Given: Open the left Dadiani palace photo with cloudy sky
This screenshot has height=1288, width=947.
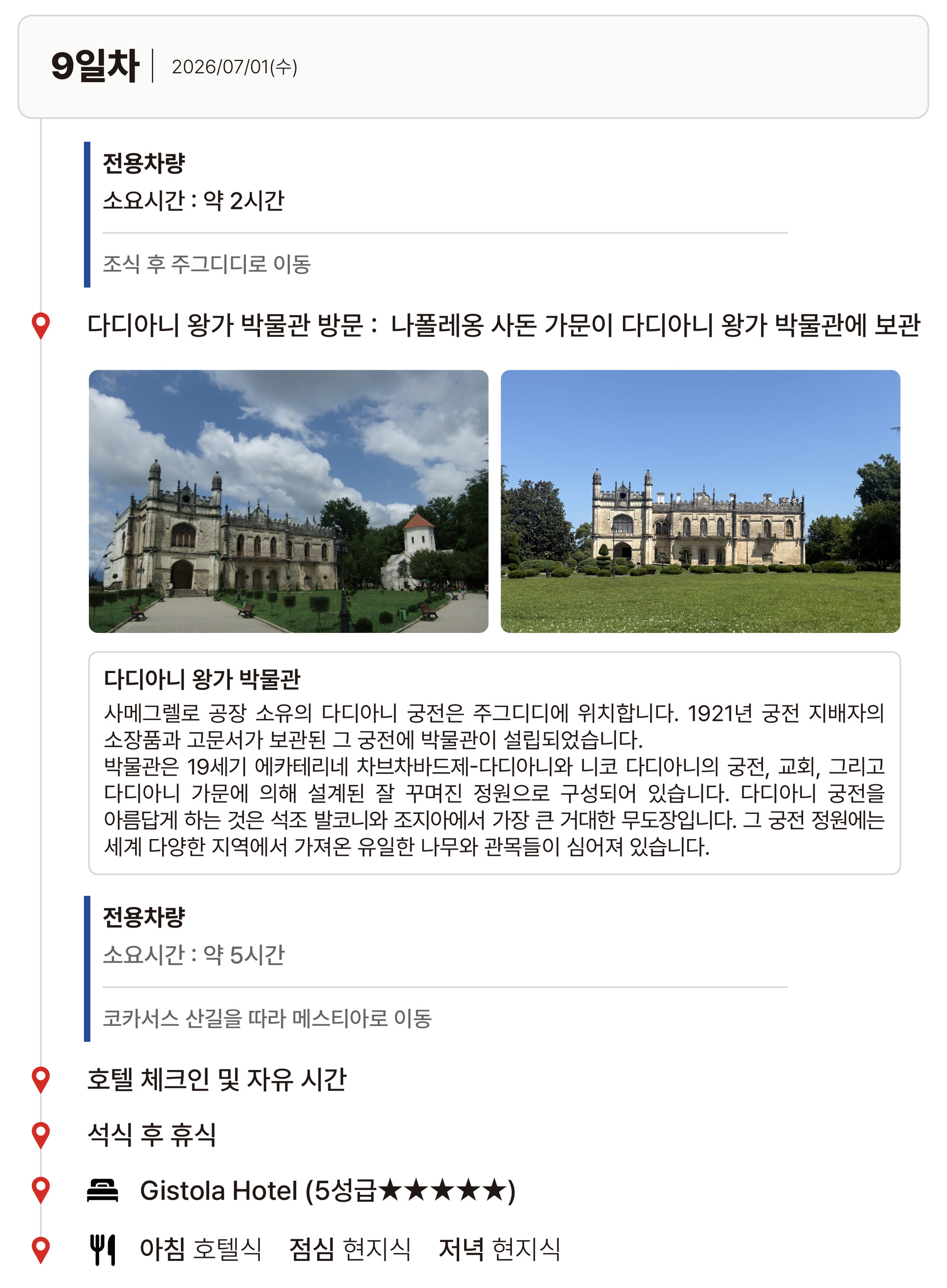Looking at the screenshot, I should pyautogui.click(x=289, y=501).
